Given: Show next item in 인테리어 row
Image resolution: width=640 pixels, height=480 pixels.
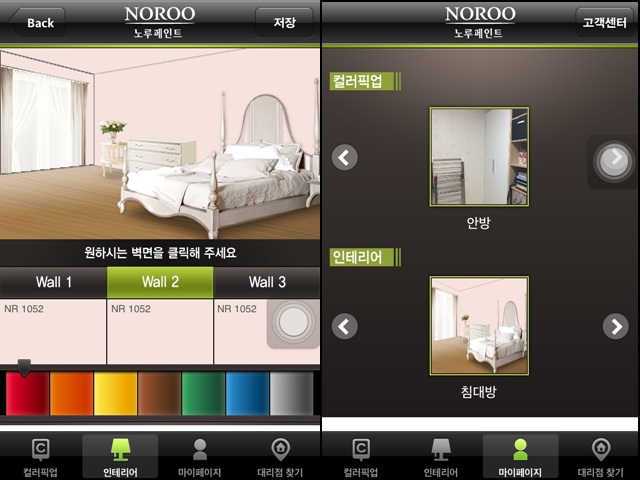Looking at the screenshot, I should click(615, 326).
